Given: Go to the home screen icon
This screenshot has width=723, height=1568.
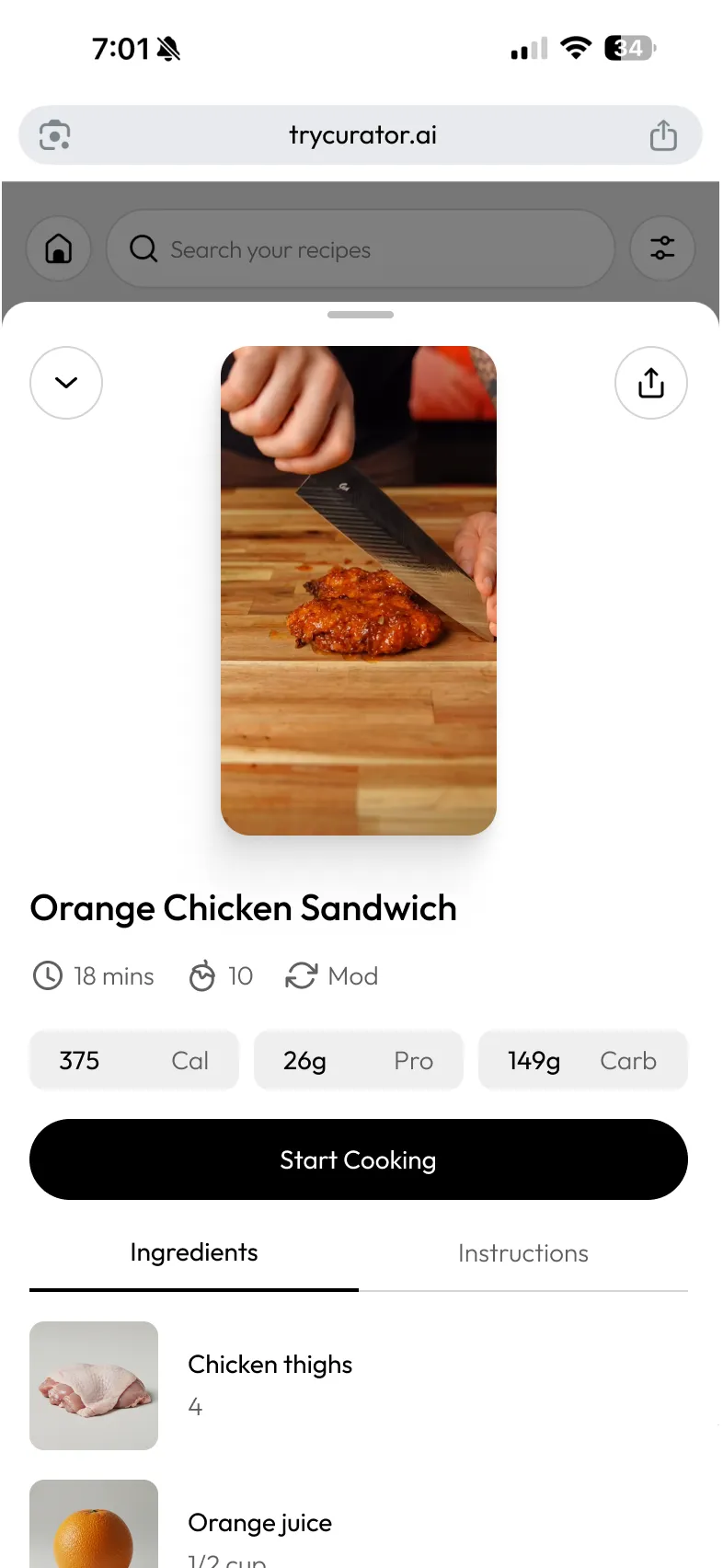Looking at the screenshot, I should (x=59, y=248).
